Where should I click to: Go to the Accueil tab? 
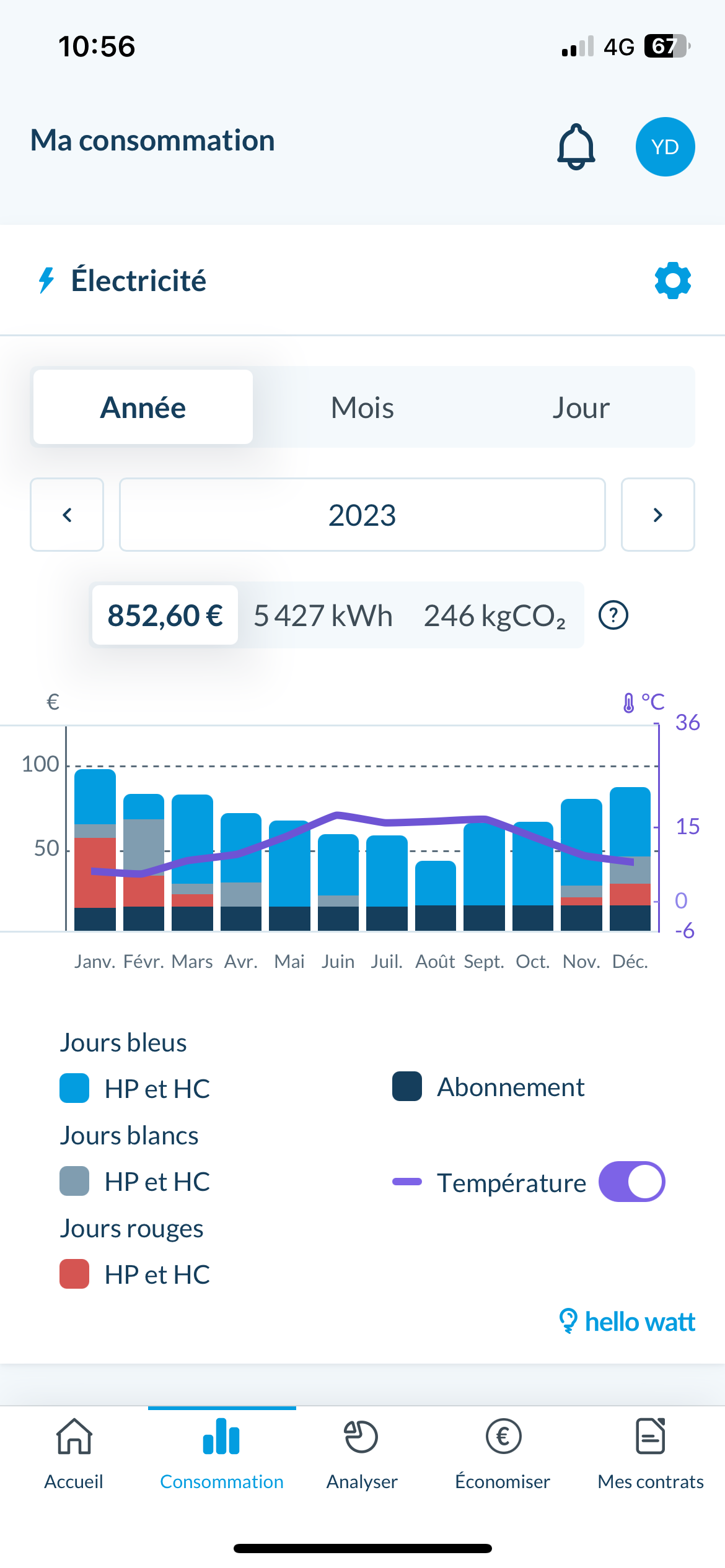(x=74, y=1454)
